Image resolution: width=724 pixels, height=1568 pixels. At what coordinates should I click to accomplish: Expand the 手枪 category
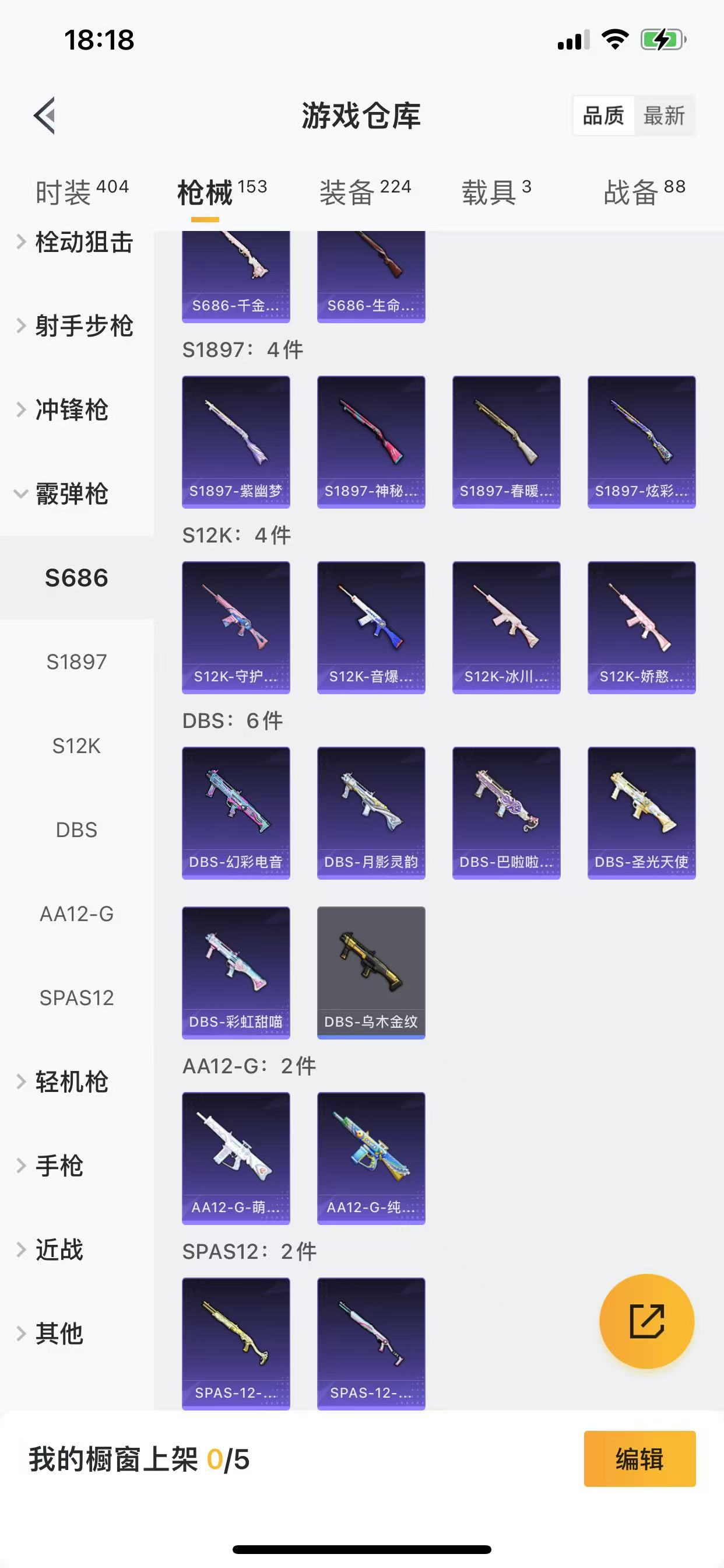coord(59,1165)
